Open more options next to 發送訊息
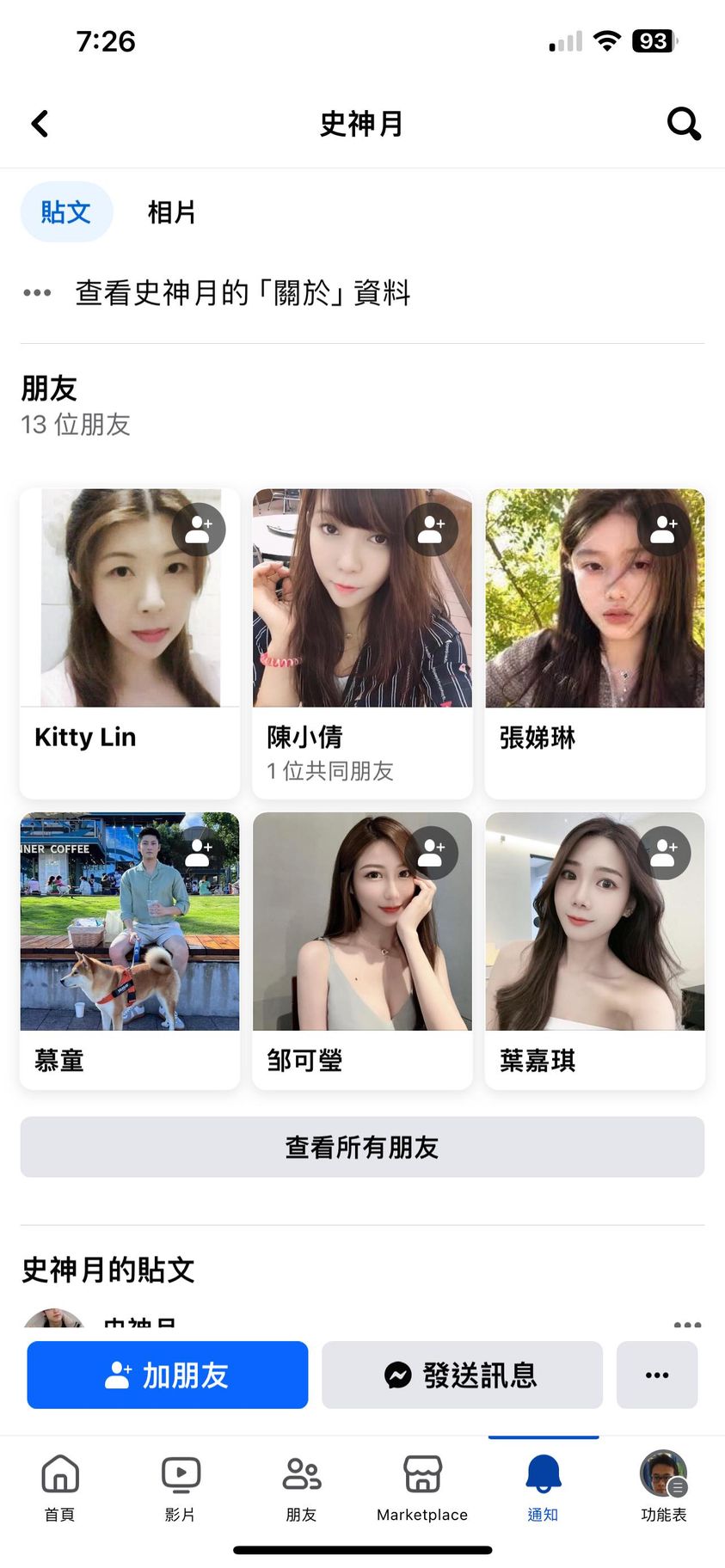This screenshot has height=1568, width=725. coord(656,1375)
